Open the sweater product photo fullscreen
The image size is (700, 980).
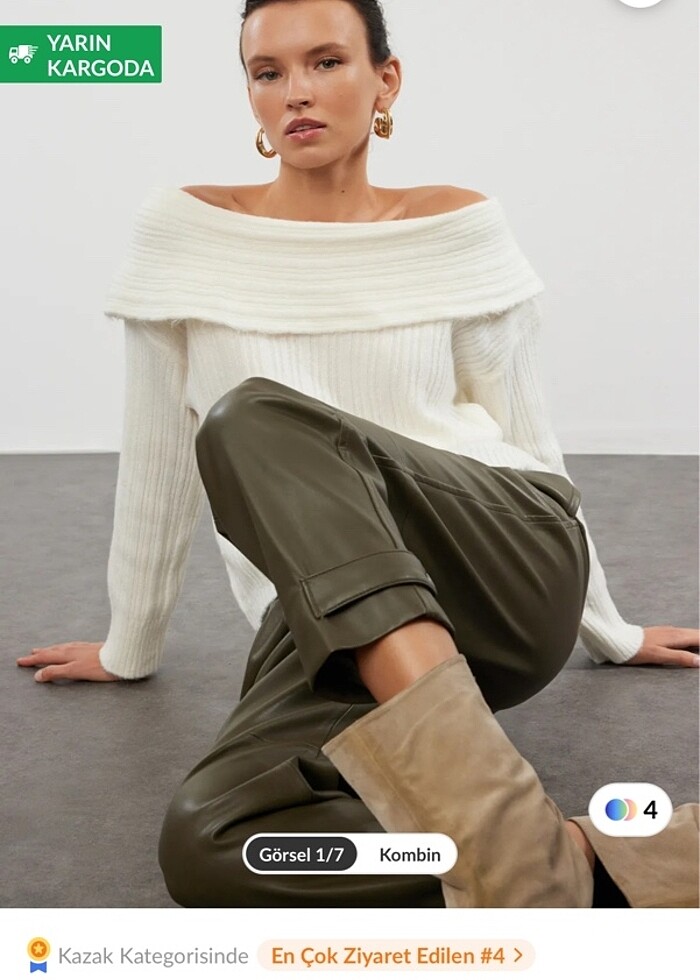point(350,400)
